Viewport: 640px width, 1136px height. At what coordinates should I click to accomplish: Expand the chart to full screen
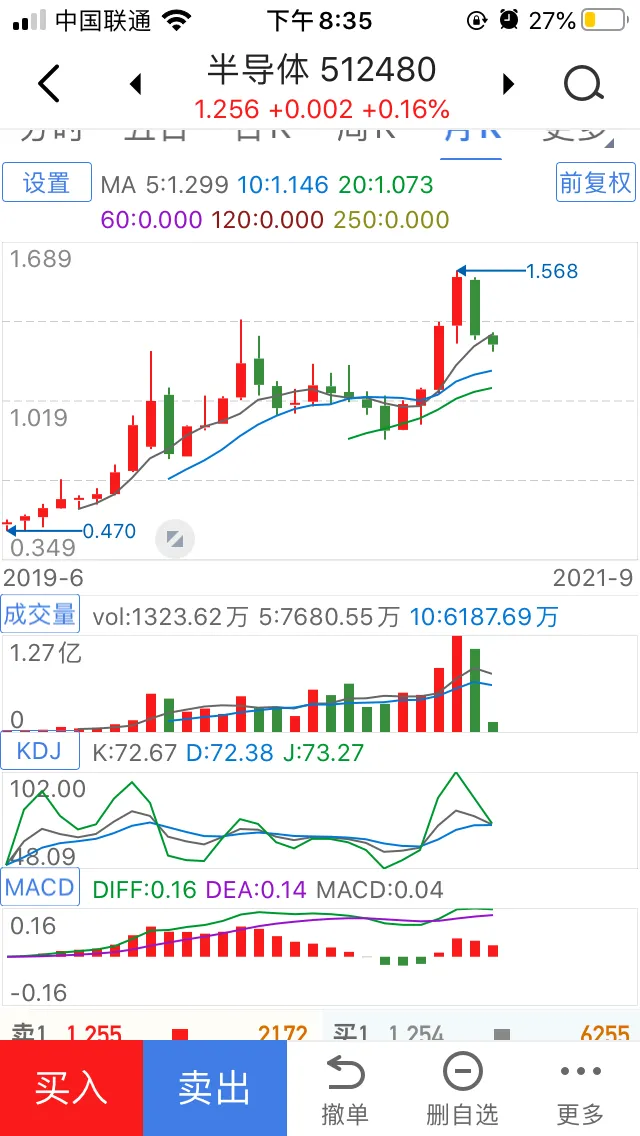[x=175, y=540]
